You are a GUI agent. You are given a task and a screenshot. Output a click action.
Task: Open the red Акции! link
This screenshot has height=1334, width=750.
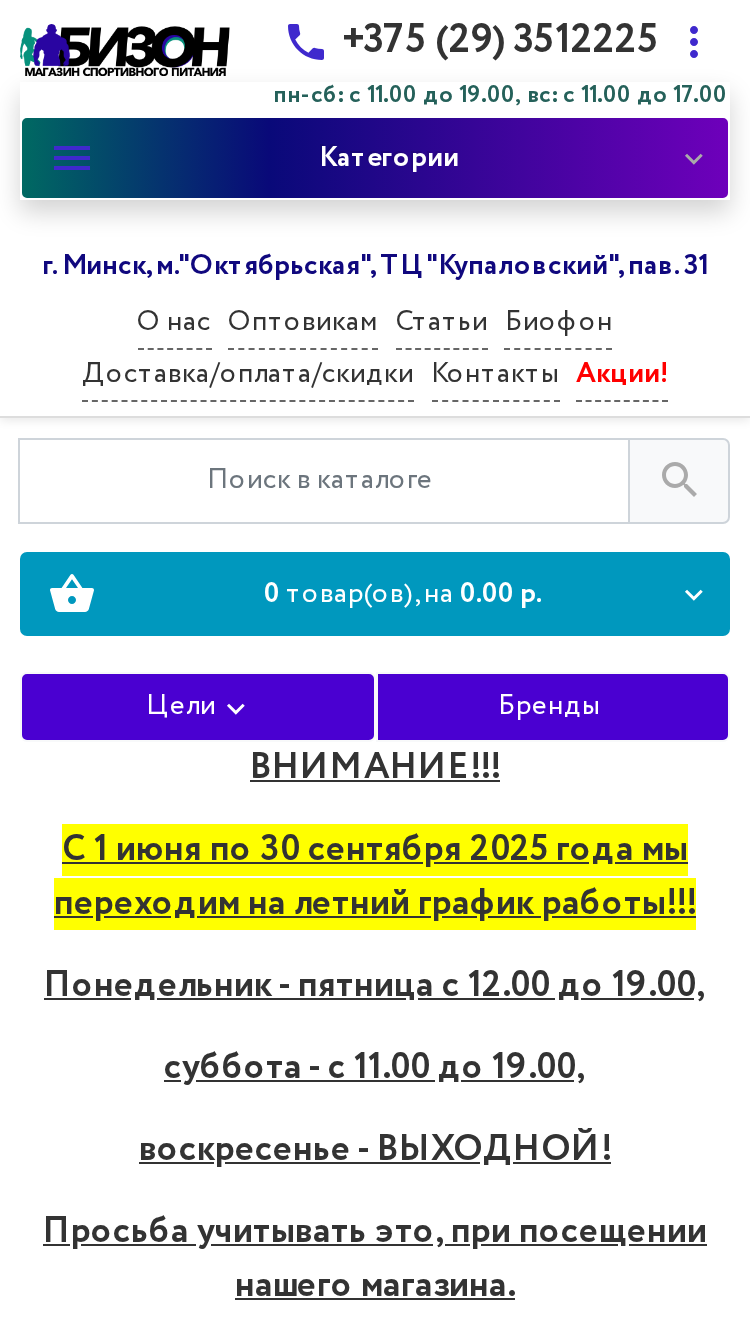click(622, 374)
